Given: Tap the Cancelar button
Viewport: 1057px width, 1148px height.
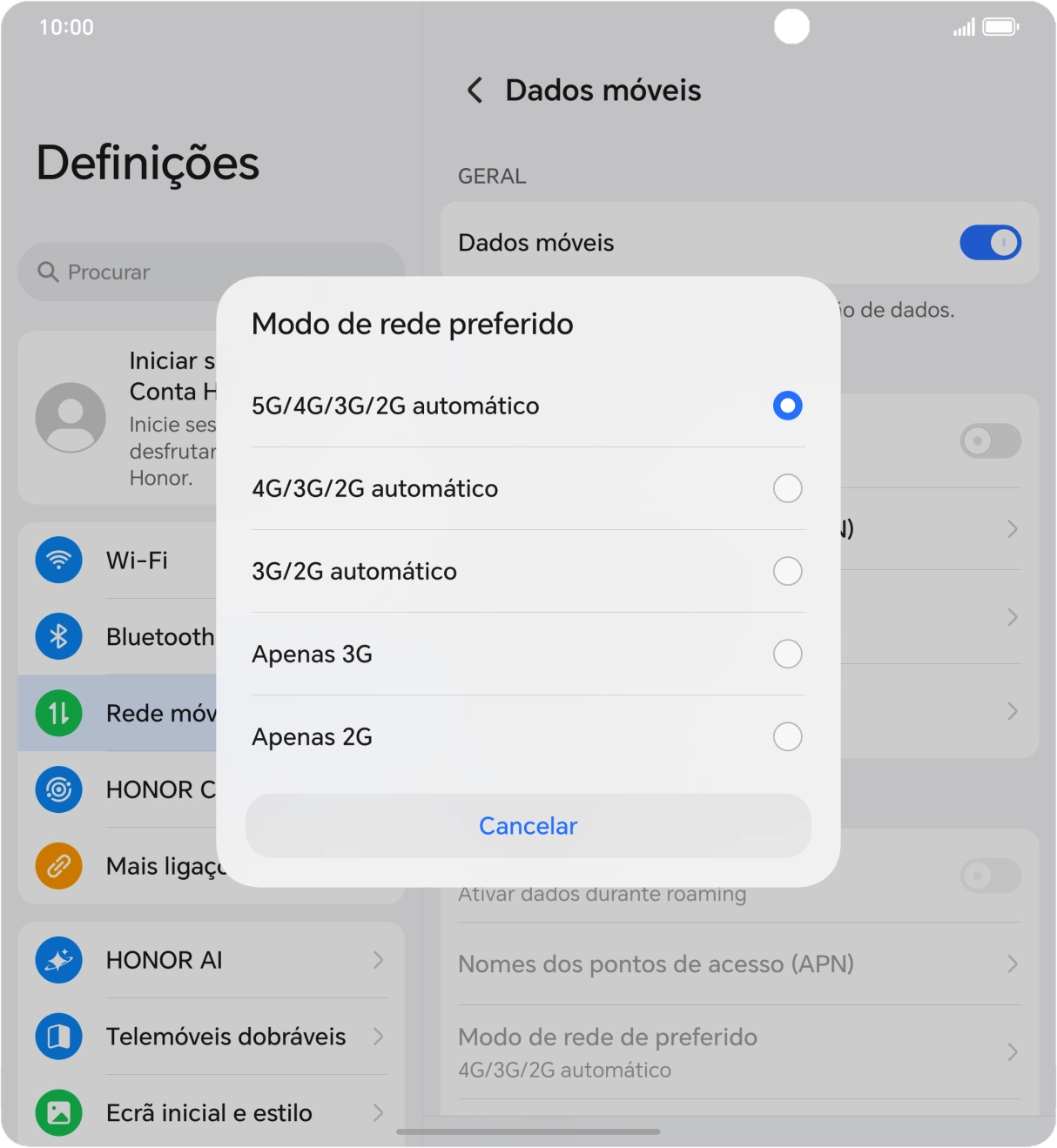Looking at the screenshot, I should point(528,826).
